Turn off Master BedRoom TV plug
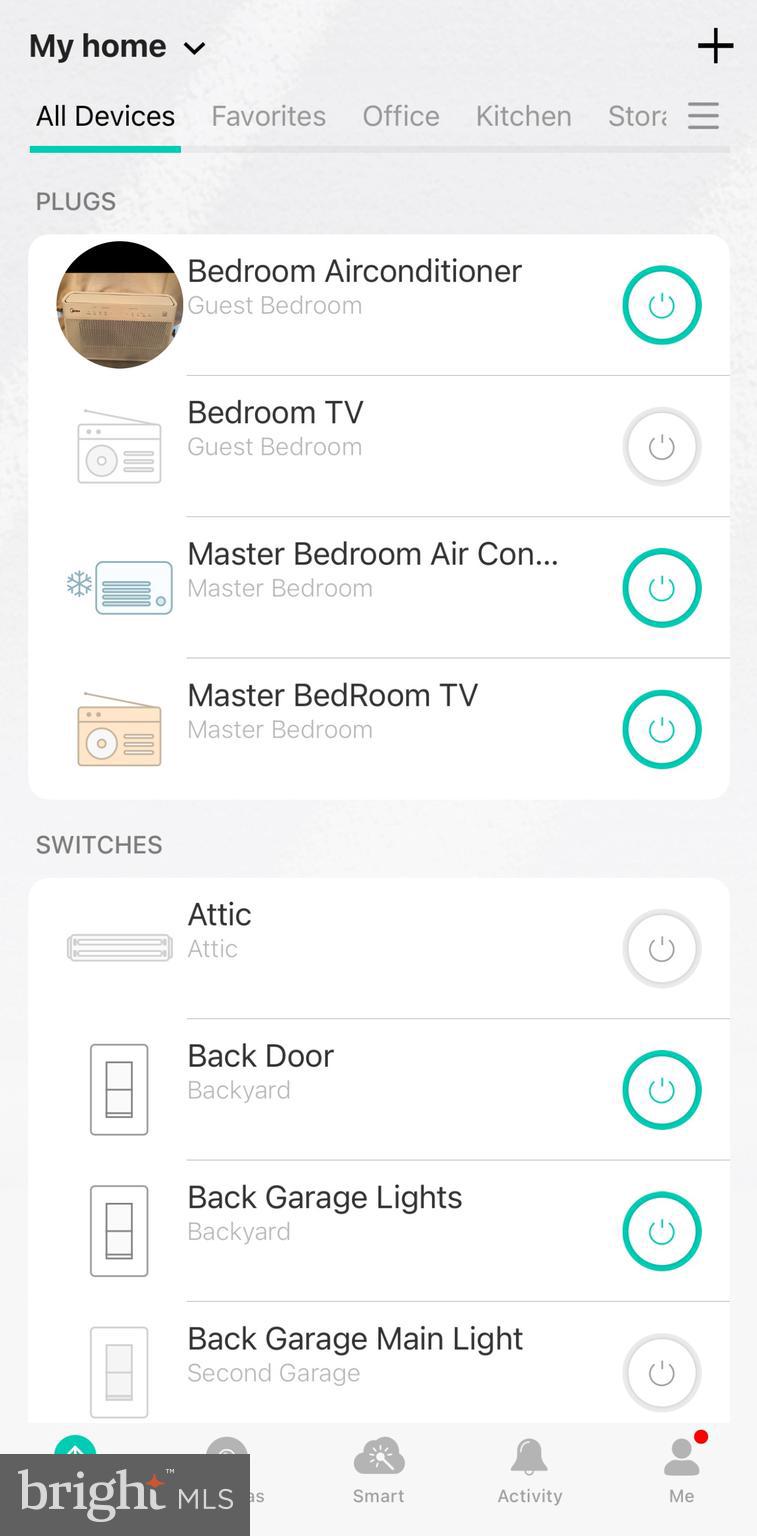This screenshot has height=1536, width=757. coord(661,730)
